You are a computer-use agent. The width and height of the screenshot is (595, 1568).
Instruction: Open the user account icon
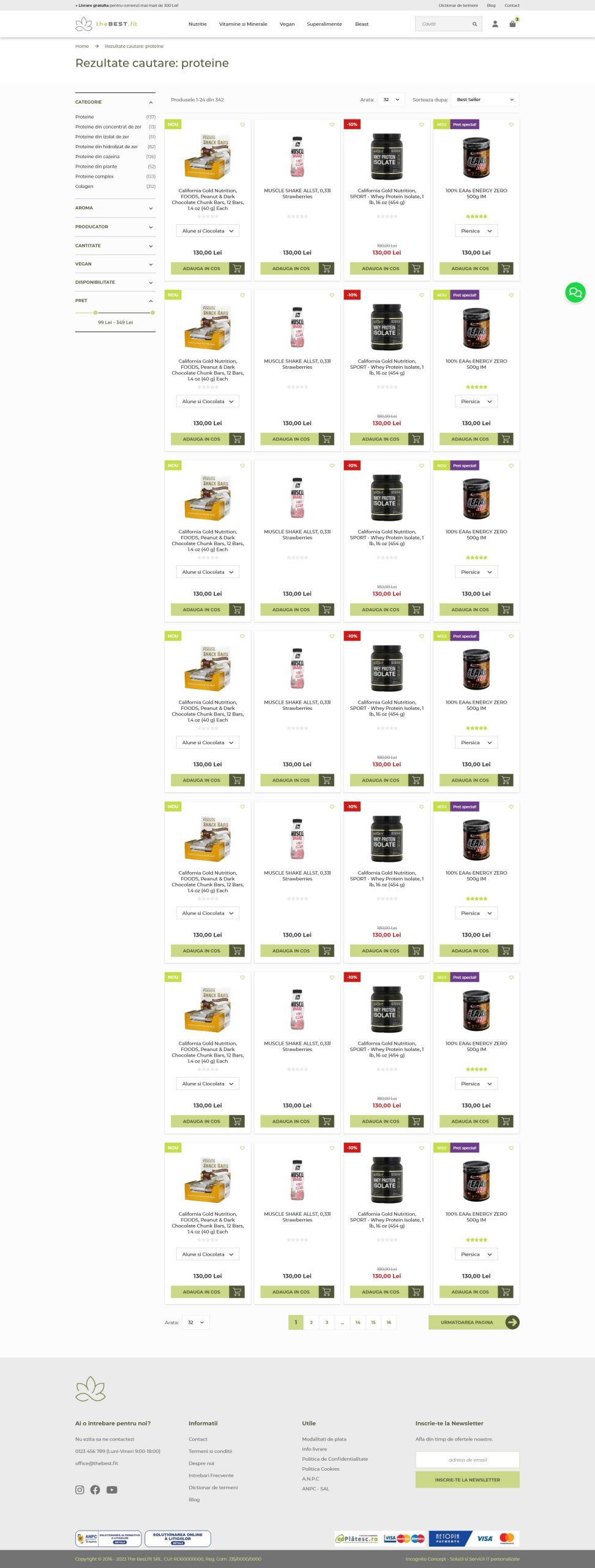point(495,24)
